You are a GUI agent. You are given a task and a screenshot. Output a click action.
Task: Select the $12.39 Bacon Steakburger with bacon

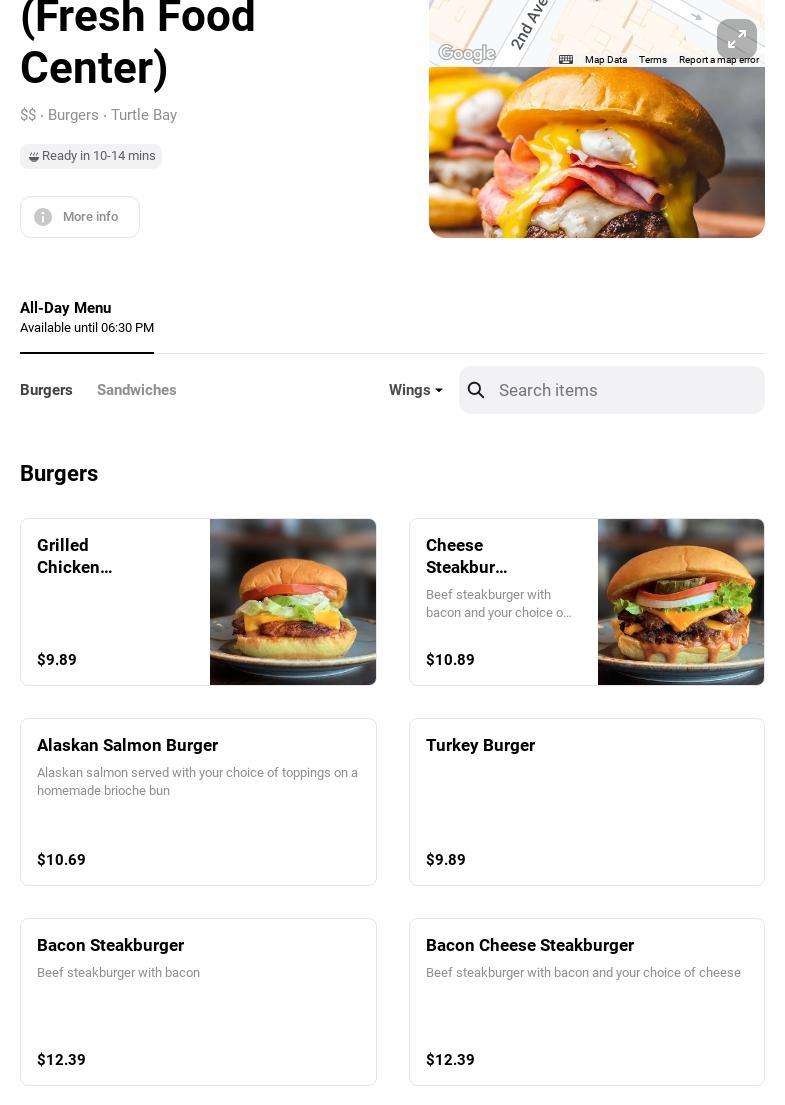[198, 1001]
